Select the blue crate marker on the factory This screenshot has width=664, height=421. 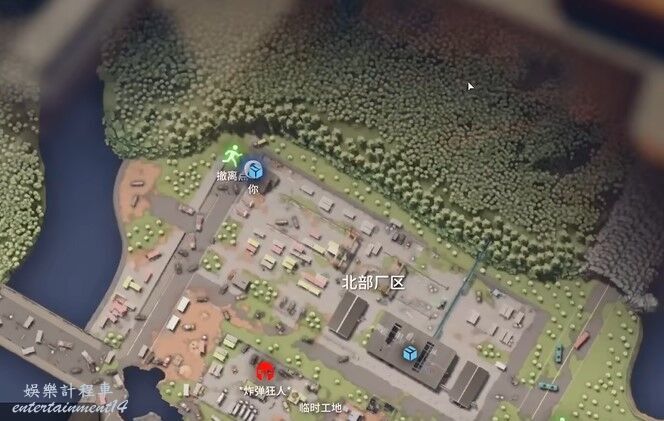(409, 353)
